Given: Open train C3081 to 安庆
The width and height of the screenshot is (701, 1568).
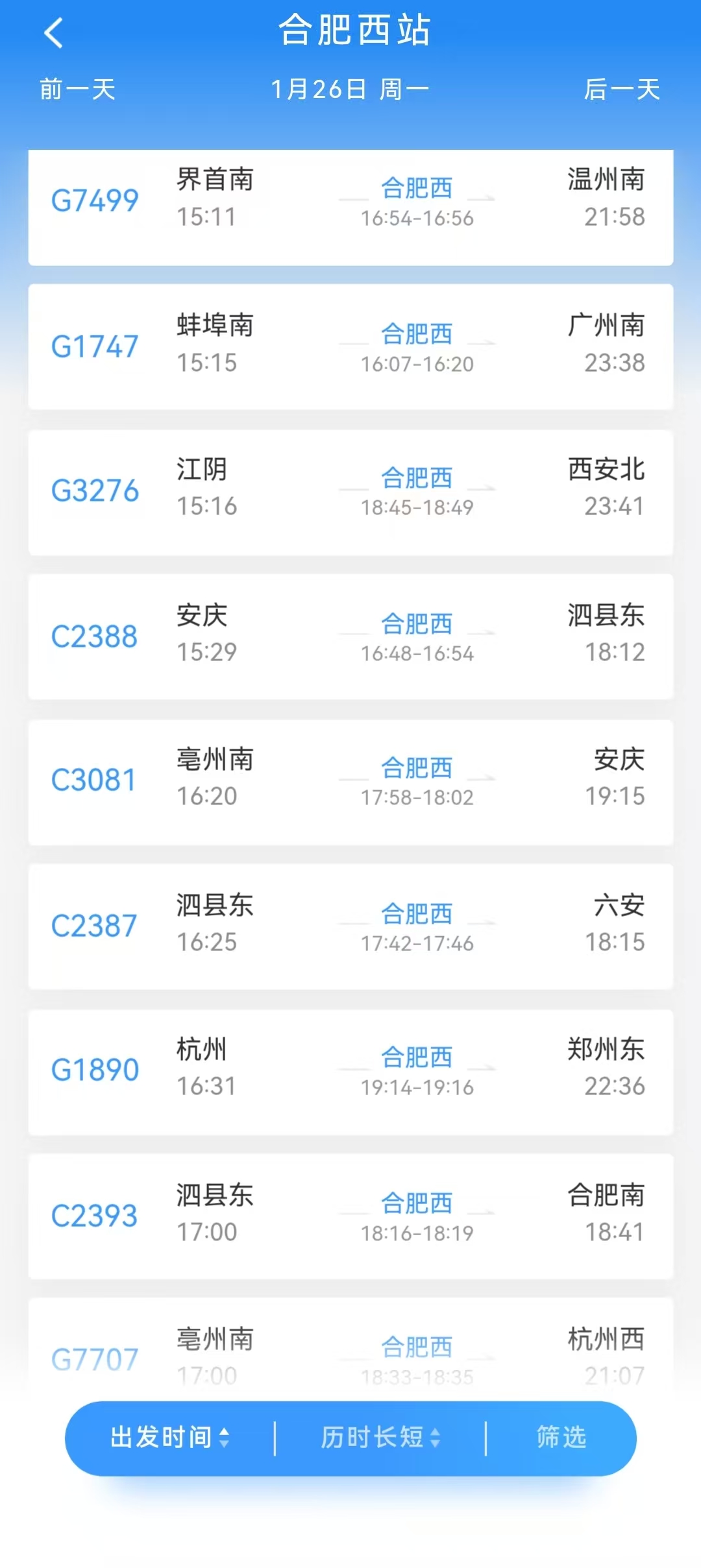Looking at the screenshot, I should click(x=350, y=781).
